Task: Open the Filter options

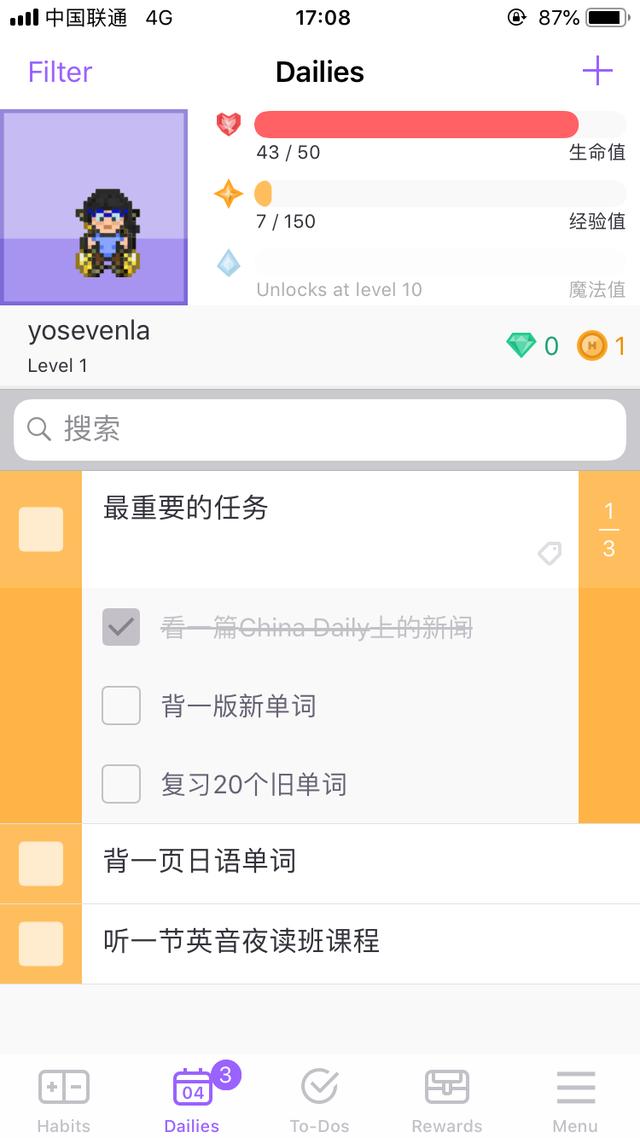Action: pyautogui.click(x=60, y=72)
